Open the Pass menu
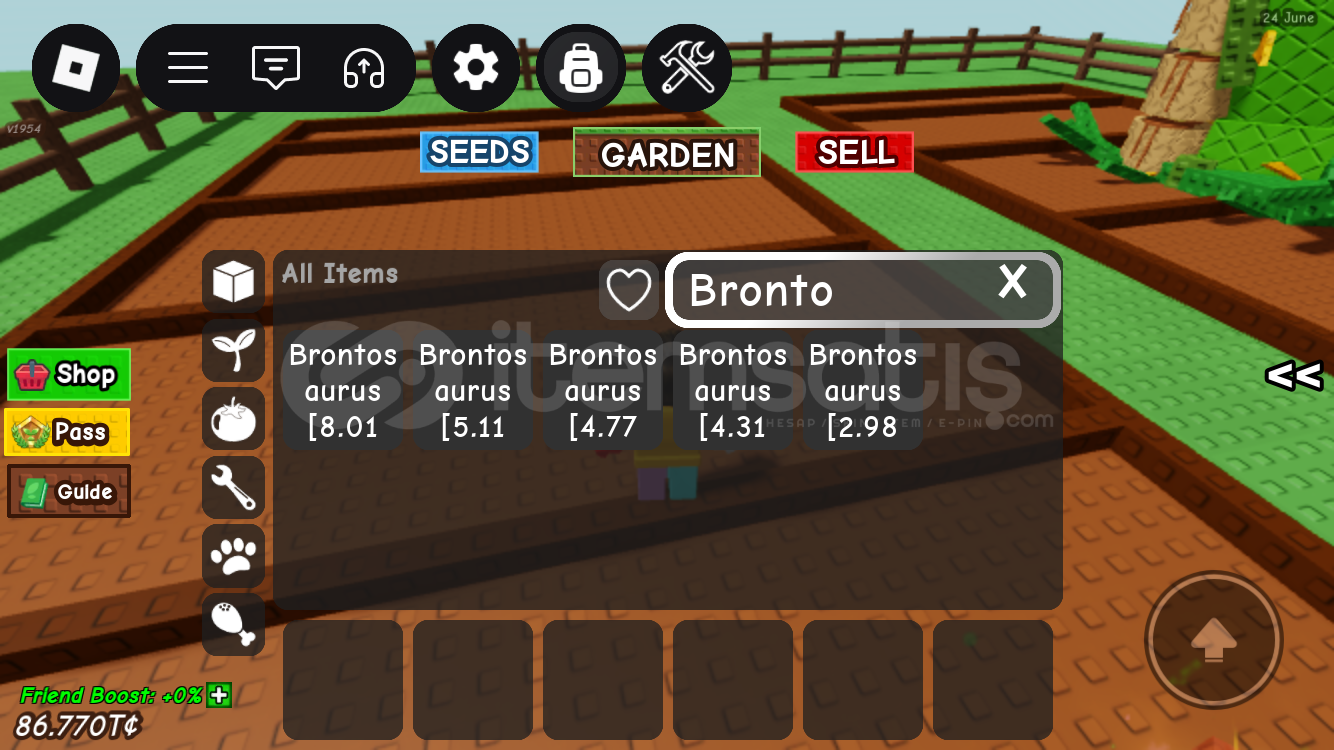The image size is (1334, 750). click(67, 432)
